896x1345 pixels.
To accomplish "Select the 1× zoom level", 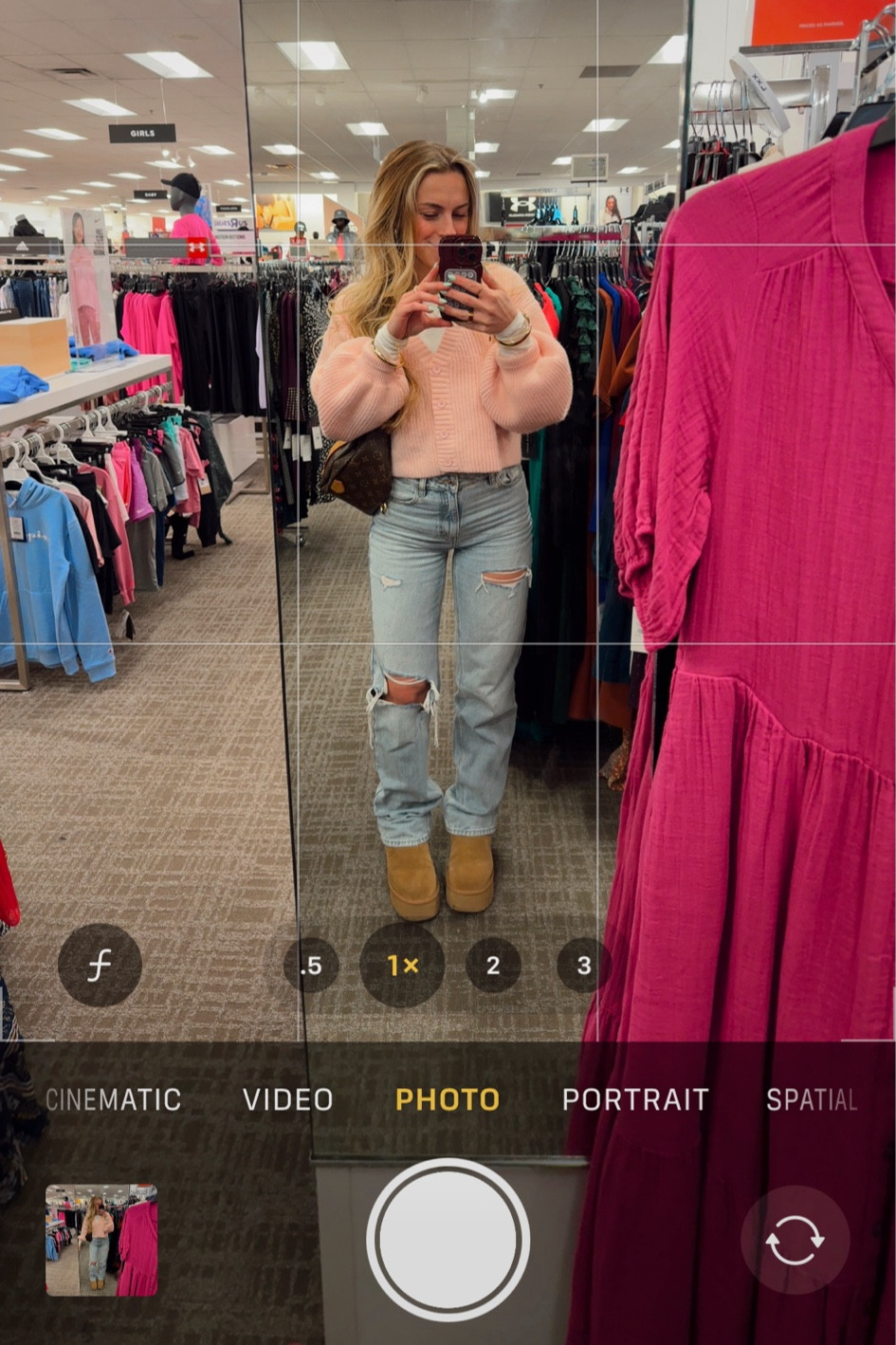I will point(402,966).
